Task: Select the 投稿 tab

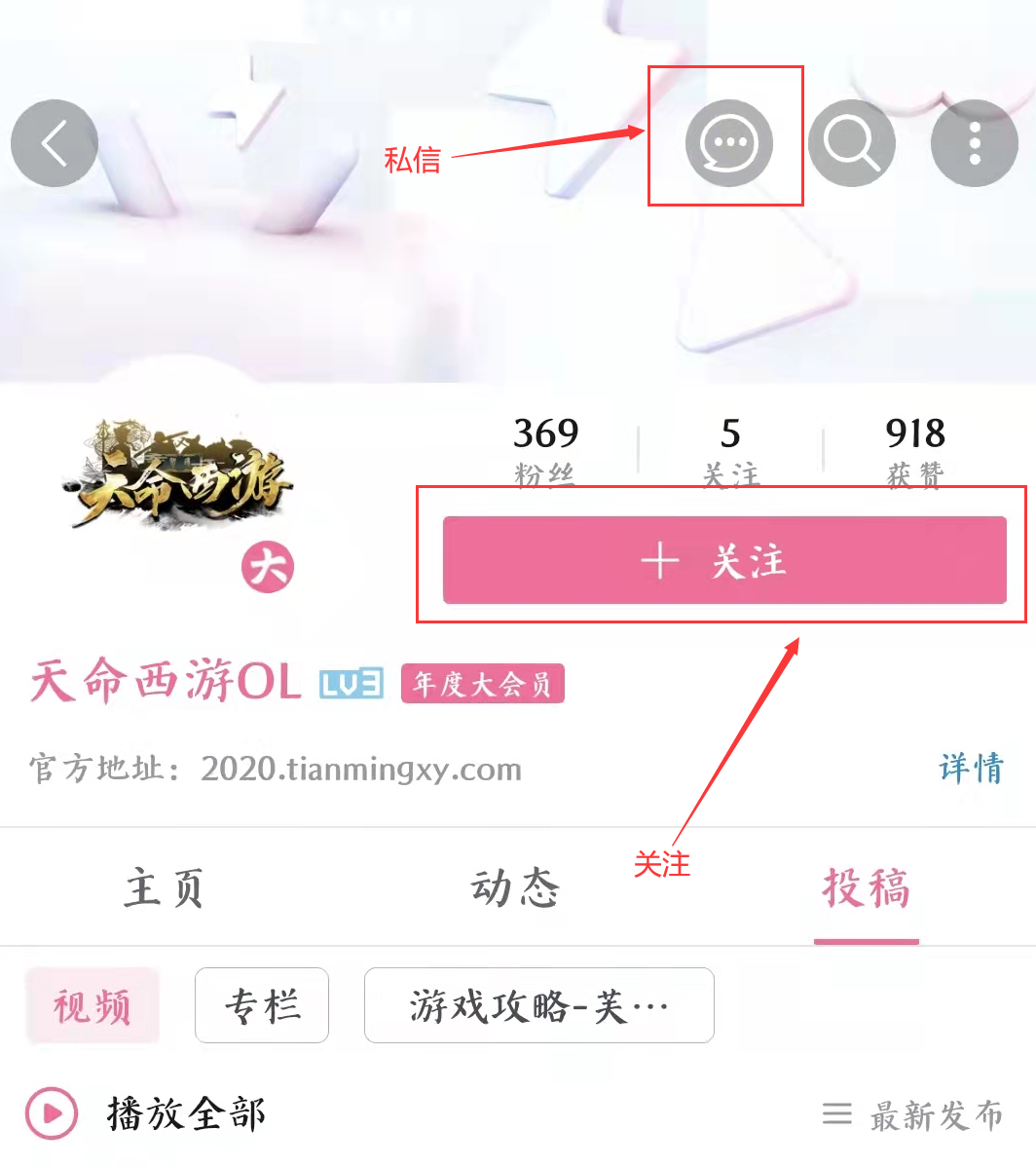Action: click(866, 888)
